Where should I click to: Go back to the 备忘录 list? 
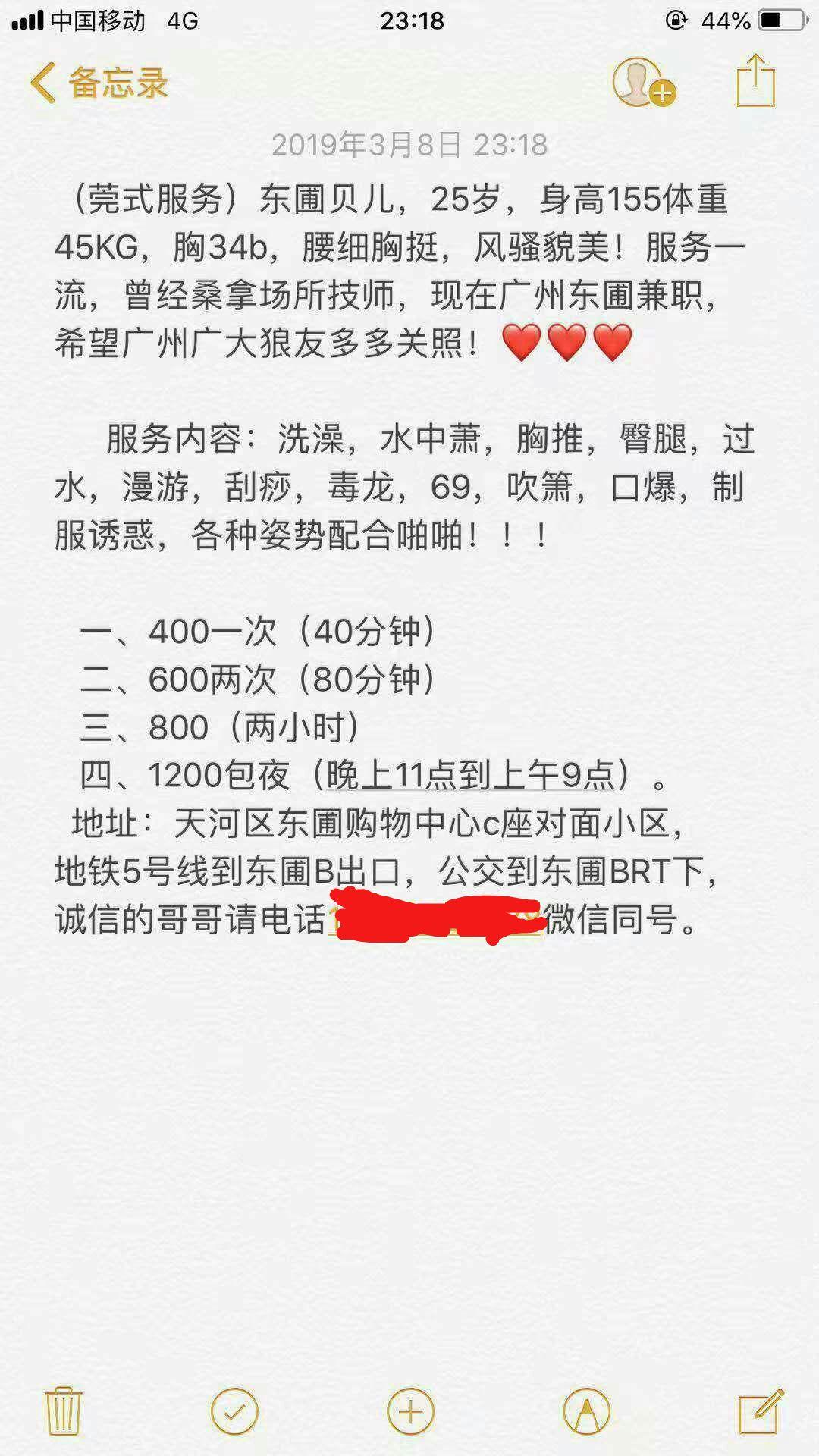click(99, 82)
